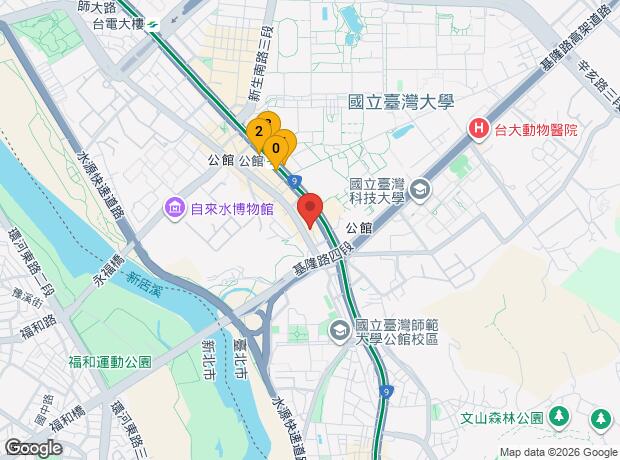Select the yellow marker labeled 2
The height and width of the screenshot is (460, 620).
tap(259, 132)
